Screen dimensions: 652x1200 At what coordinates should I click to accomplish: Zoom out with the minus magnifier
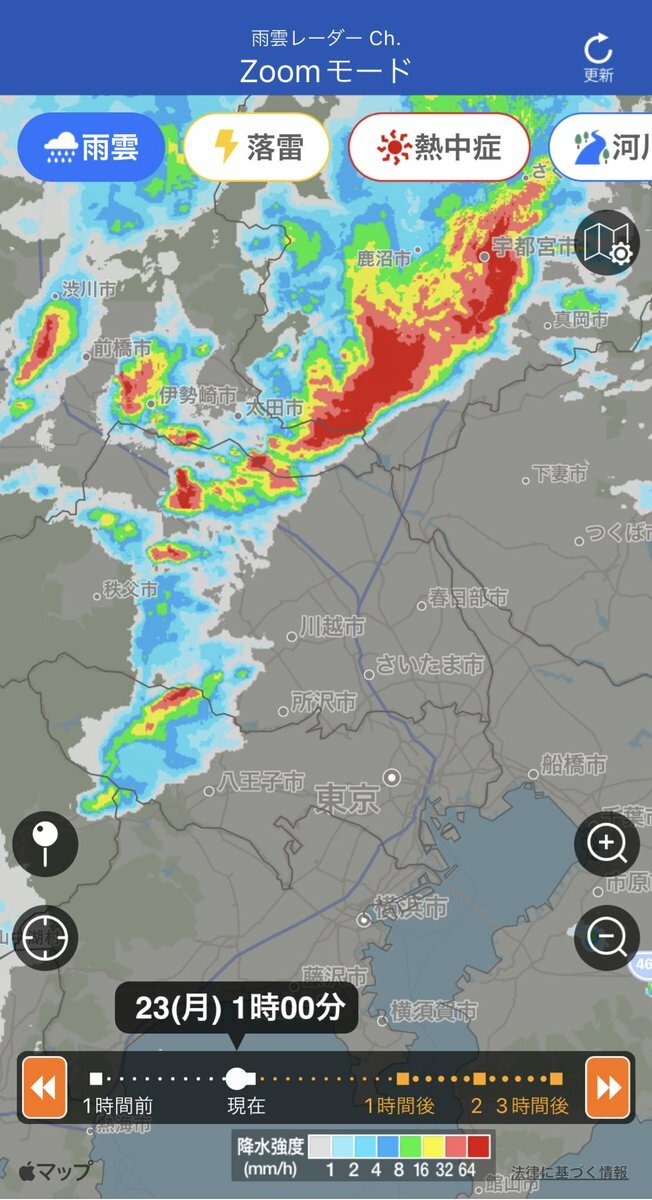tap(606, 937)
